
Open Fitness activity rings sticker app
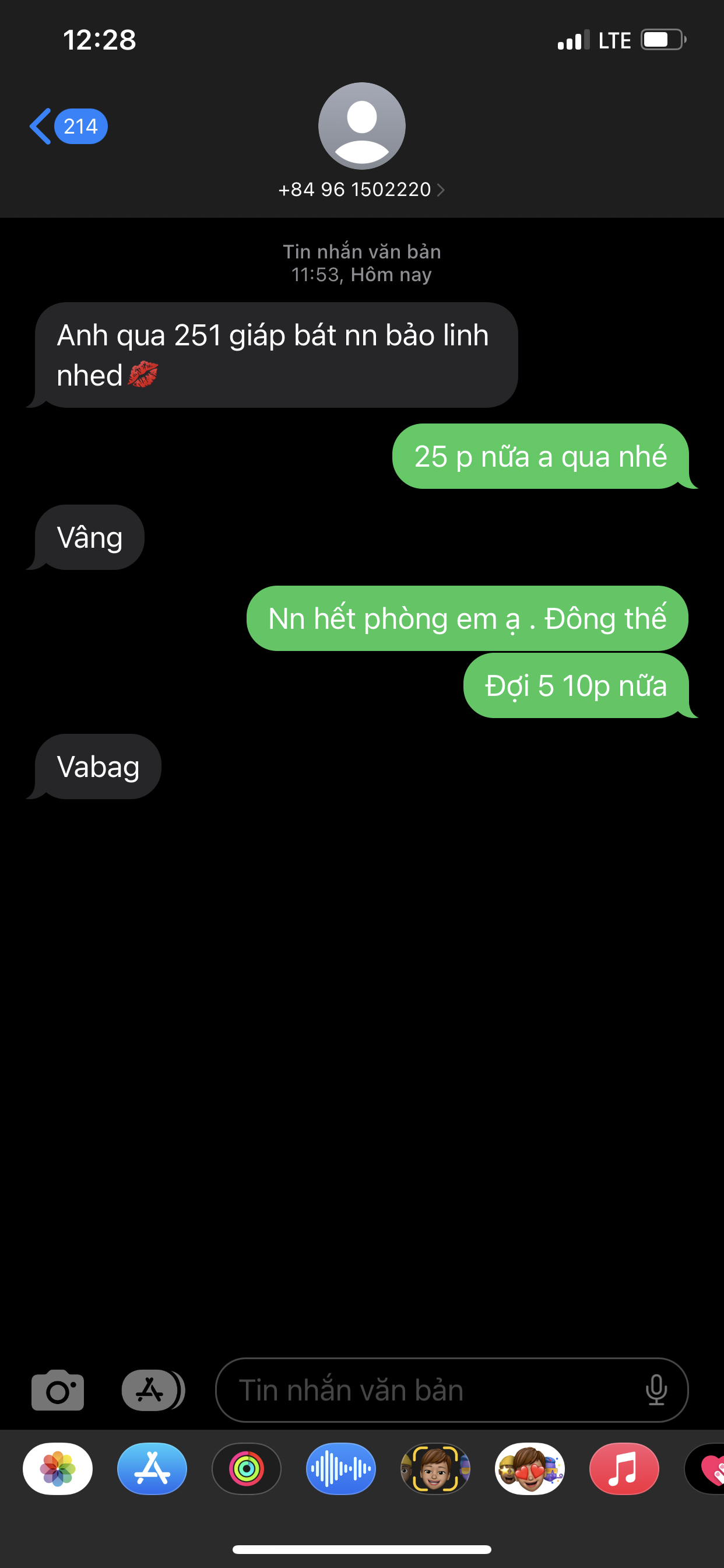click(x=247, y=1469)
